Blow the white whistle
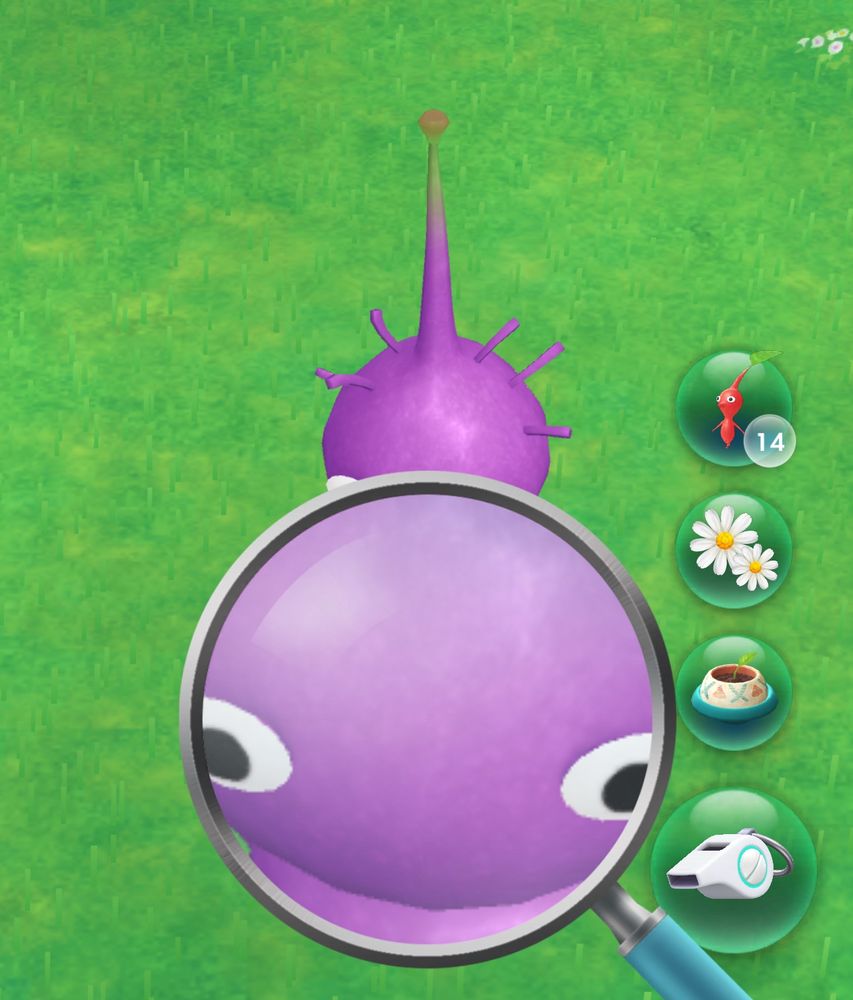 tap(733, 869)
